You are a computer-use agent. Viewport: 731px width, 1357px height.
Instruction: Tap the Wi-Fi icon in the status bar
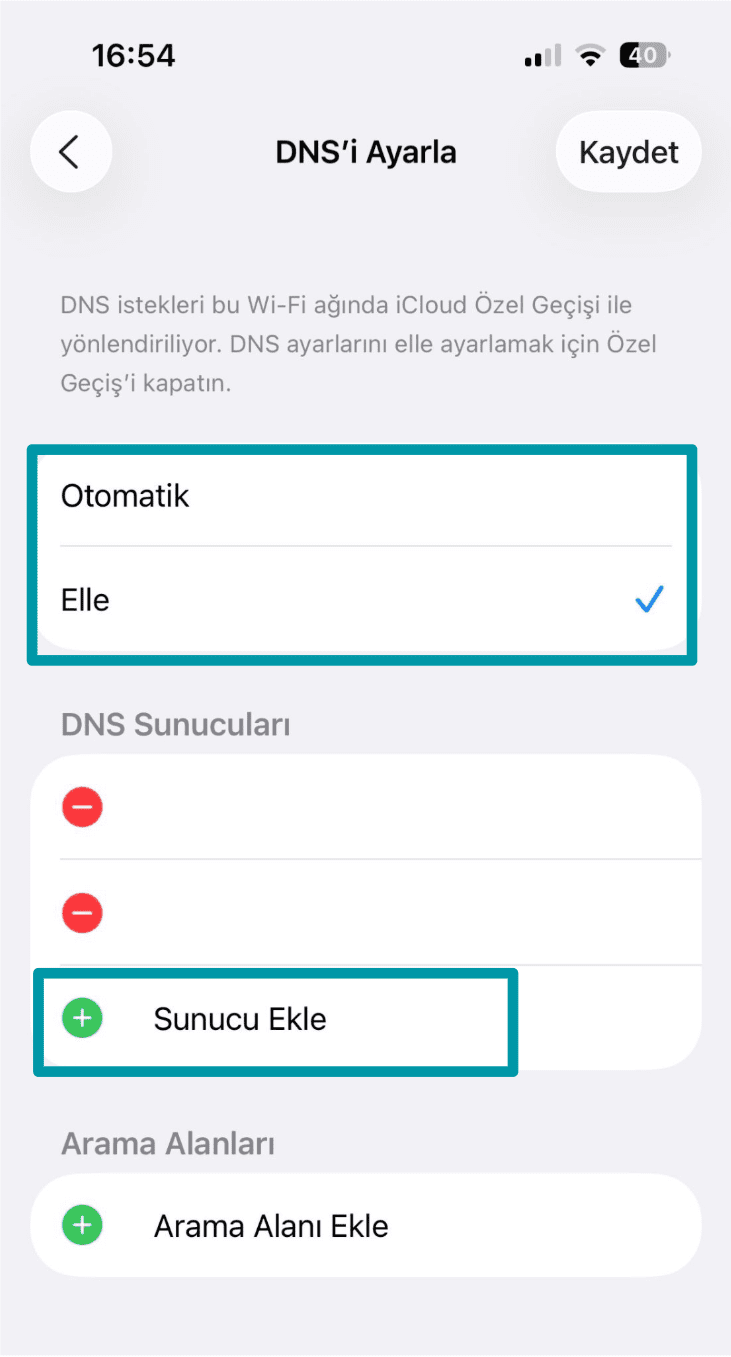pyautogui.click(x=590, y=55)
